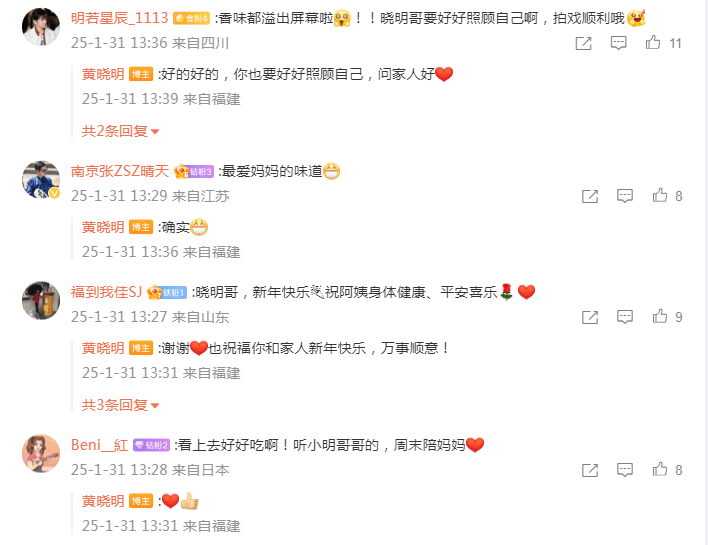Share the comment by 明若星辰_1113
708x545 pixels.
tap(585, 43)
